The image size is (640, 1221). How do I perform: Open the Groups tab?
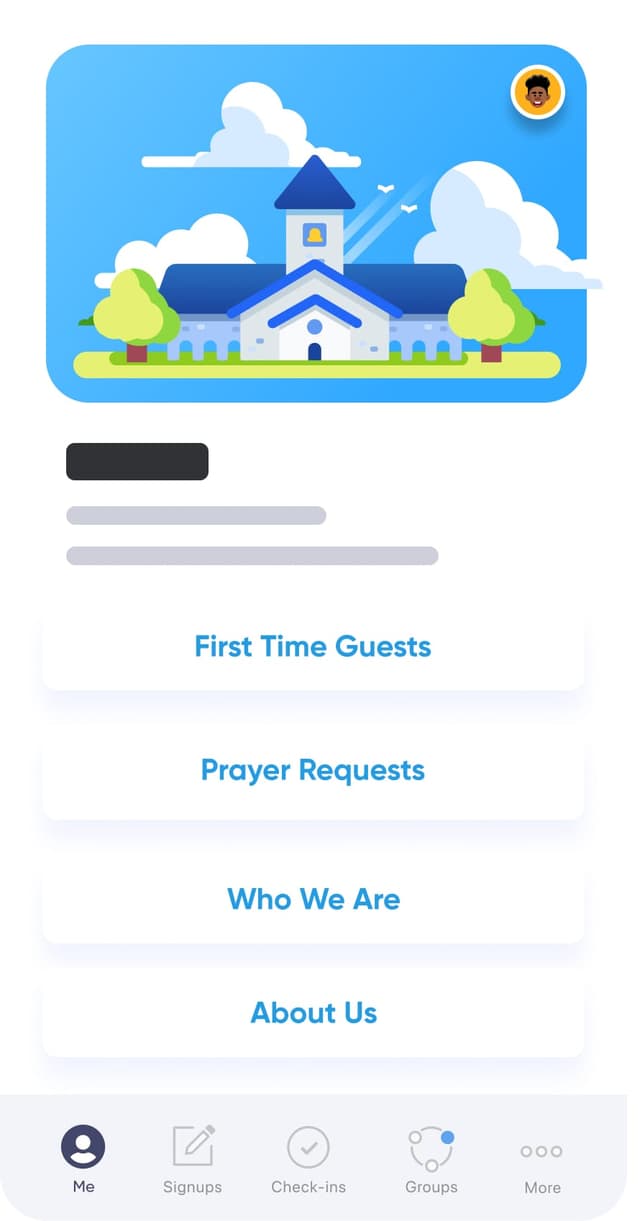pos(431,1158)
